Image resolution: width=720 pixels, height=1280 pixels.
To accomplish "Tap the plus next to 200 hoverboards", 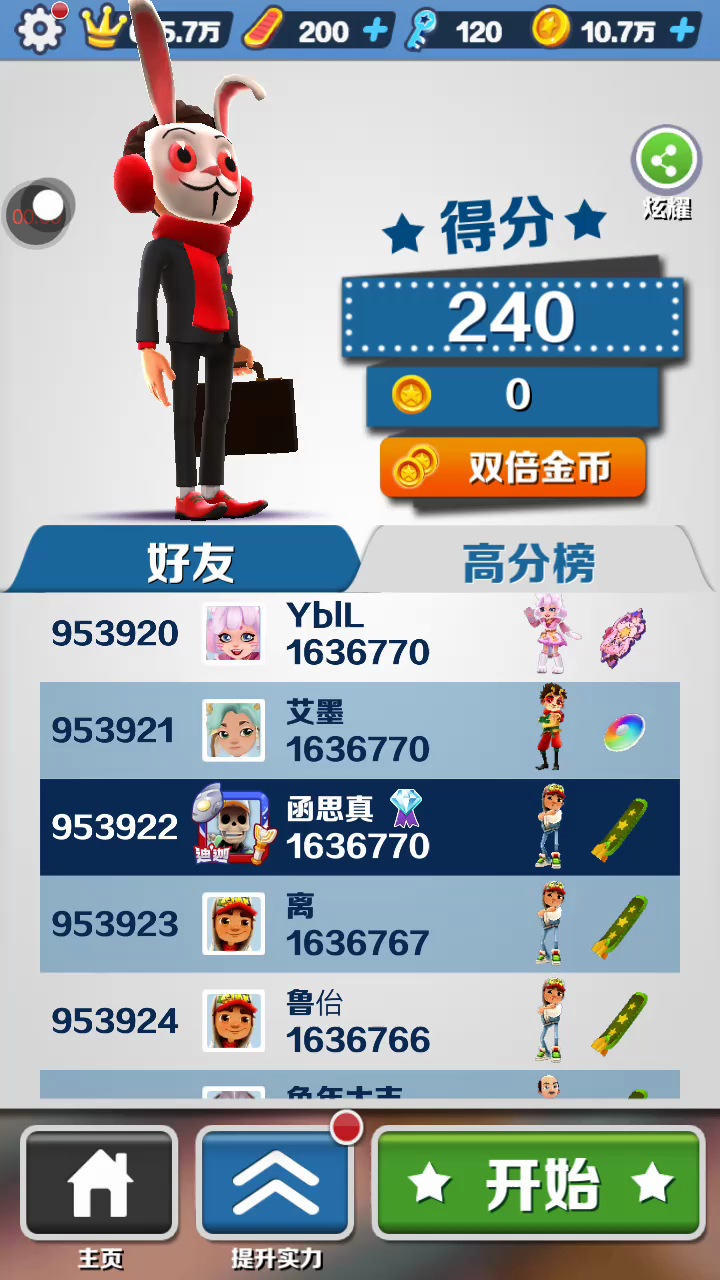I will point(376,31).
